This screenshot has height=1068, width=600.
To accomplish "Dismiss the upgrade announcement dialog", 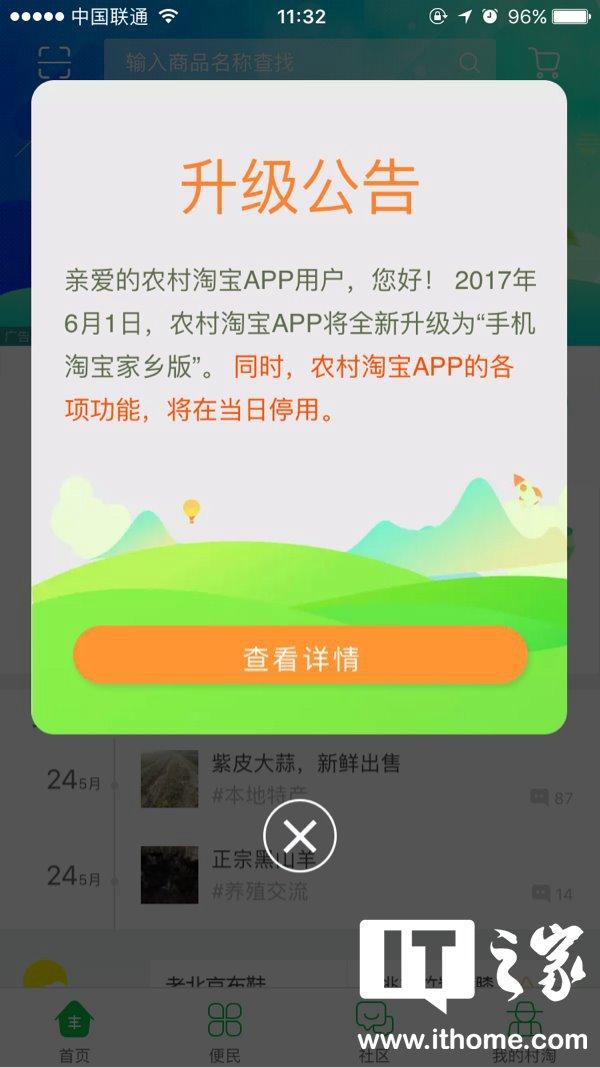I will (x=300, y=834).
